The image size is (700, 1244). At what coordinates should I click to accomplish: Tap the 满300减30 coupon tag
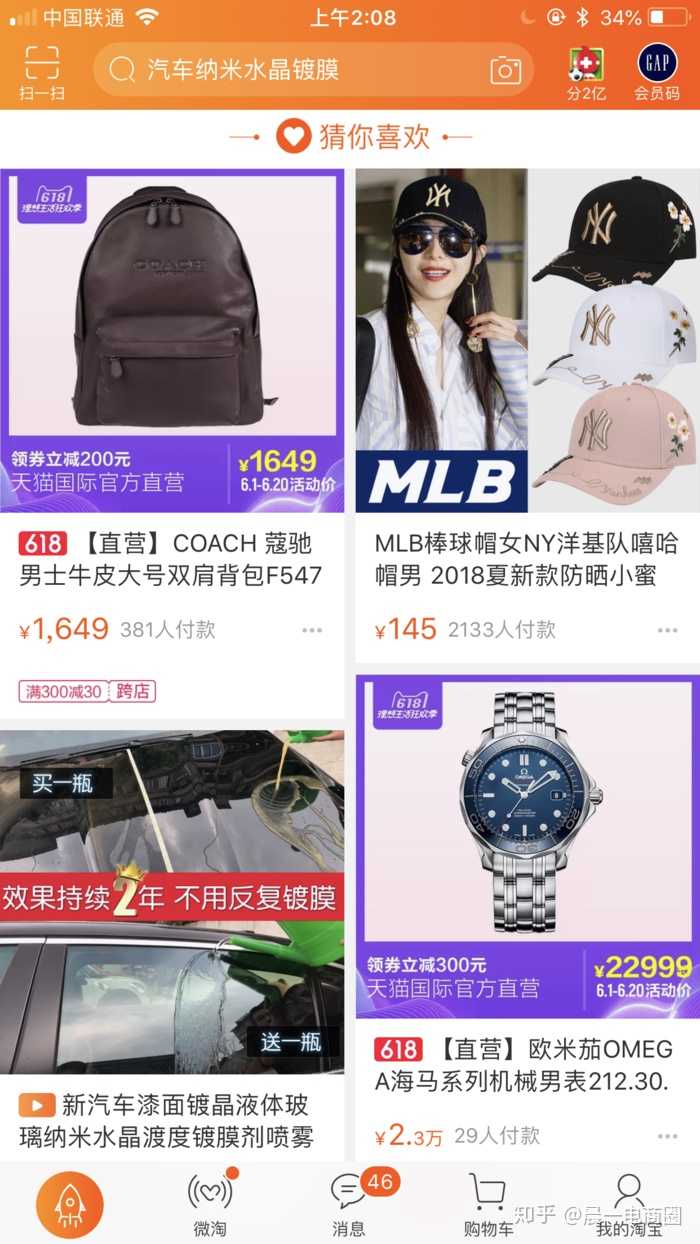click(62, 691)
